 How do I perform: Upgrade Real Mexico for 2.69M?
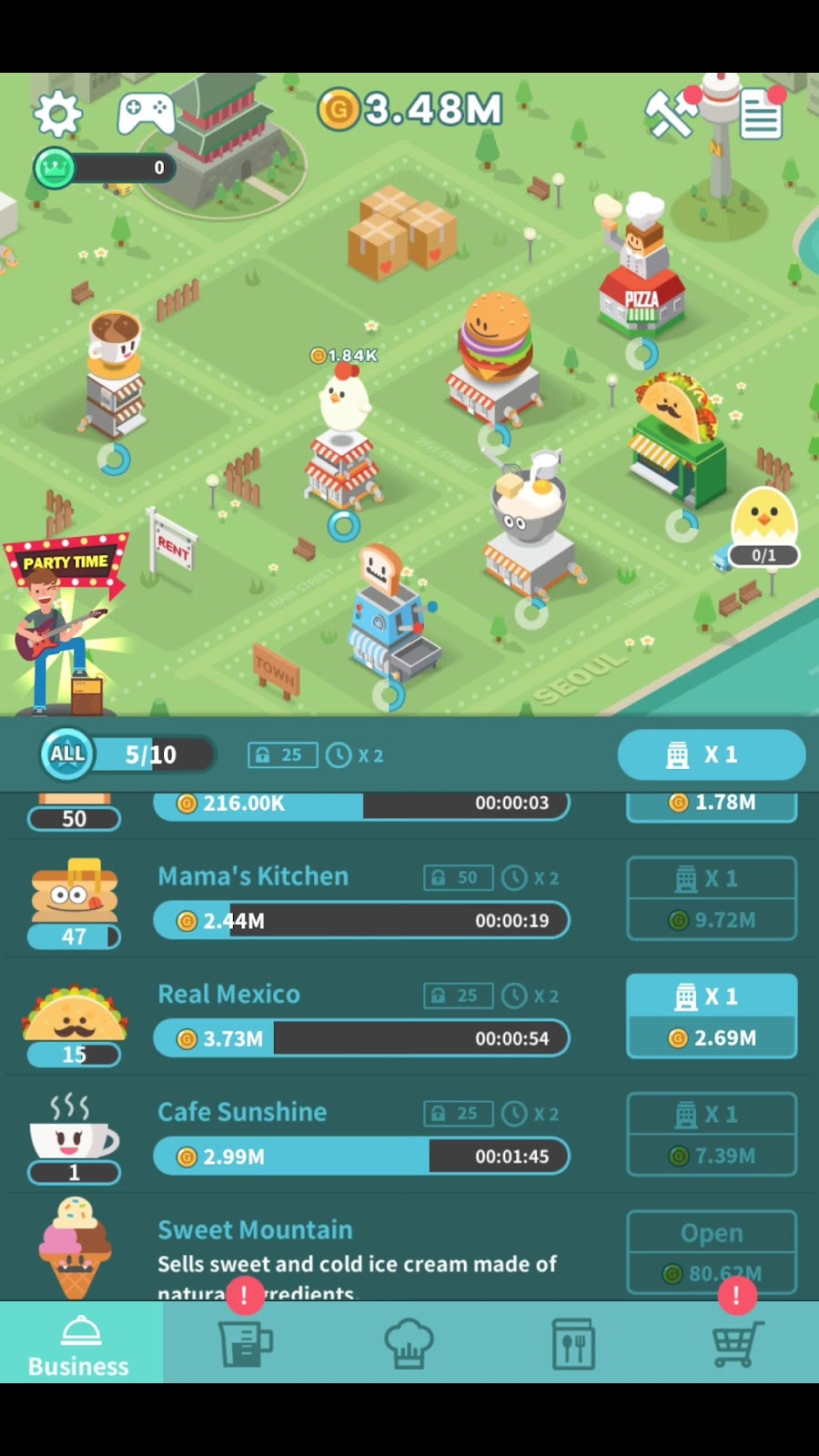(x=711, y=1016)
